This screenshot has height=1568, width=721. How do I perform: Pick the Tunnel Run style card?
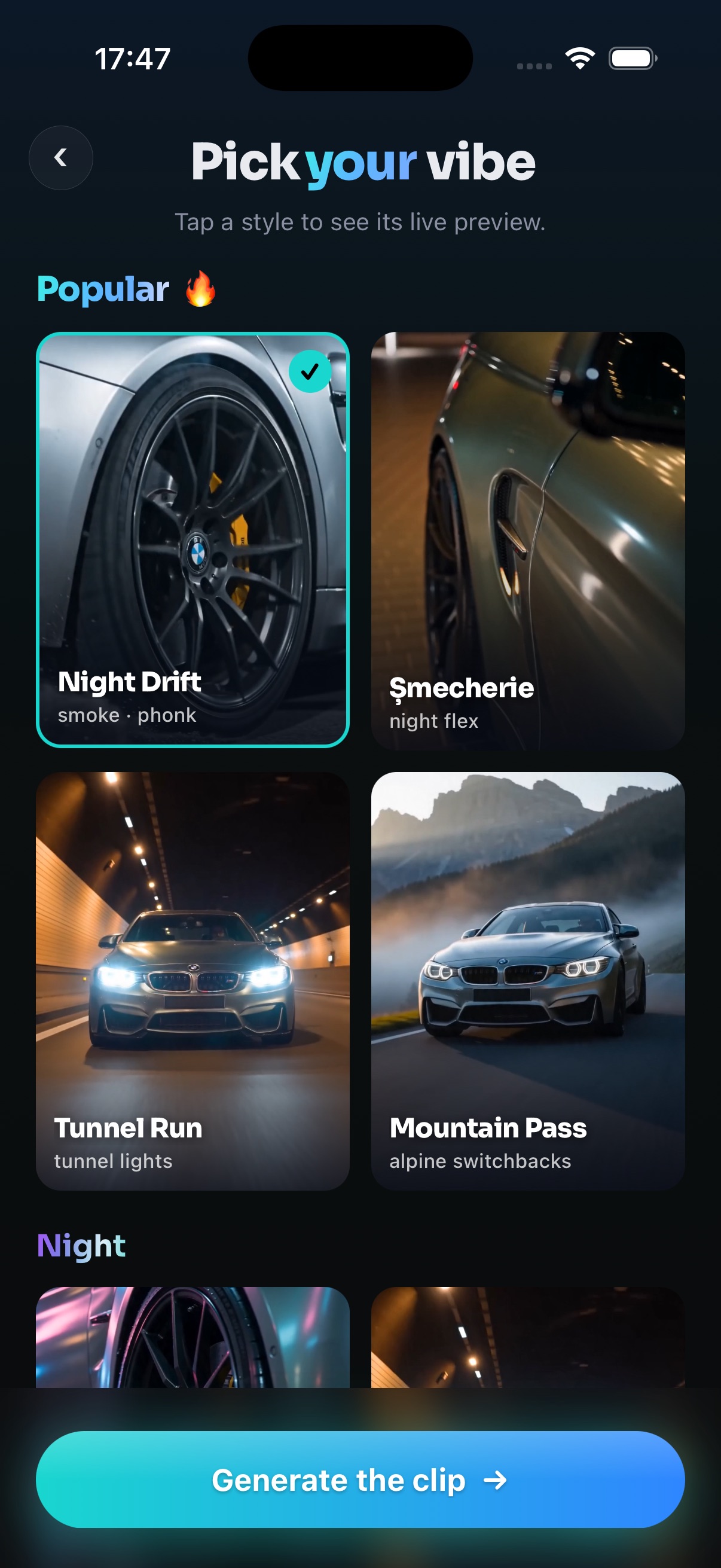193,981
